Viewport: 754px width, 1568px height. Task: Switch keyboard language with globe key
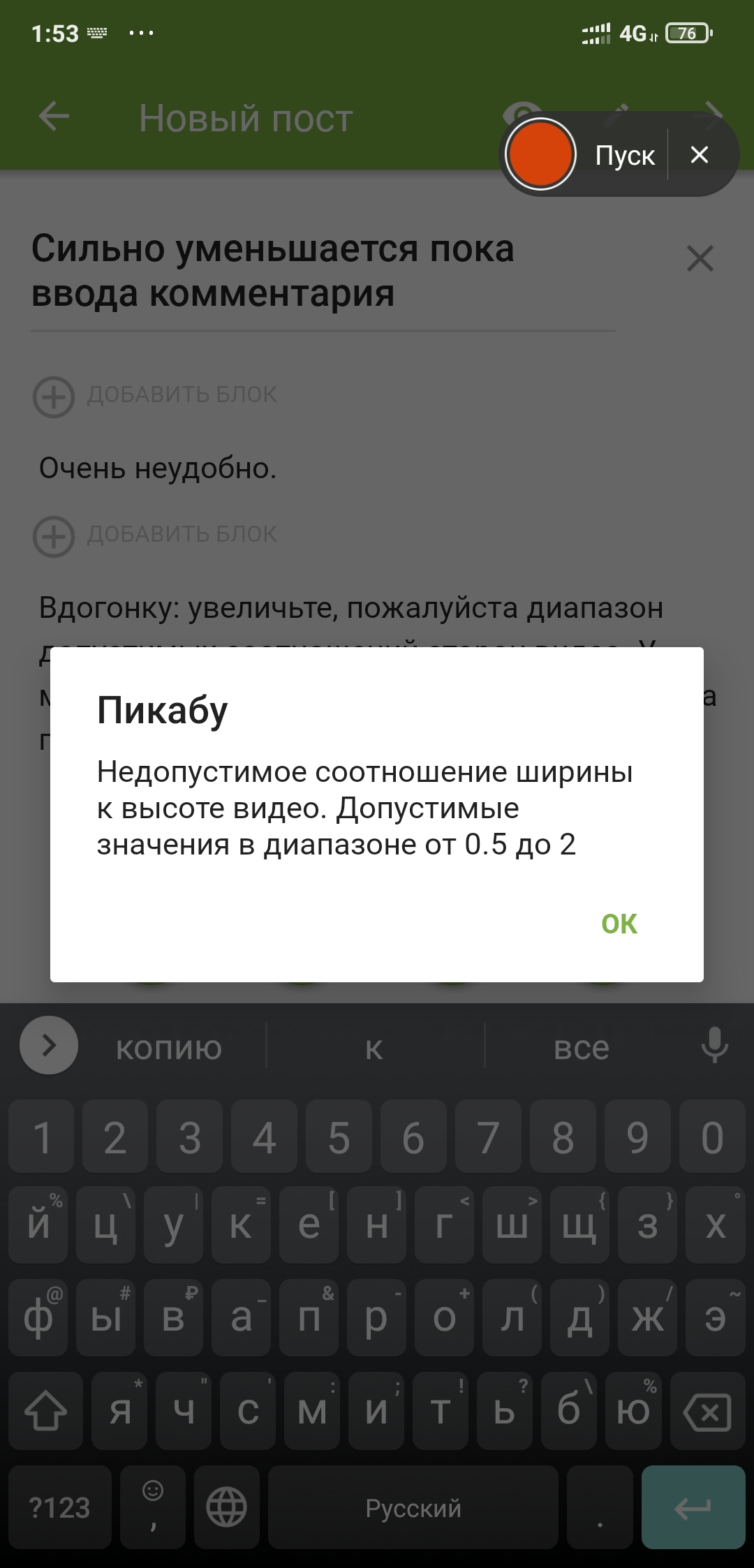(226, 1507)
